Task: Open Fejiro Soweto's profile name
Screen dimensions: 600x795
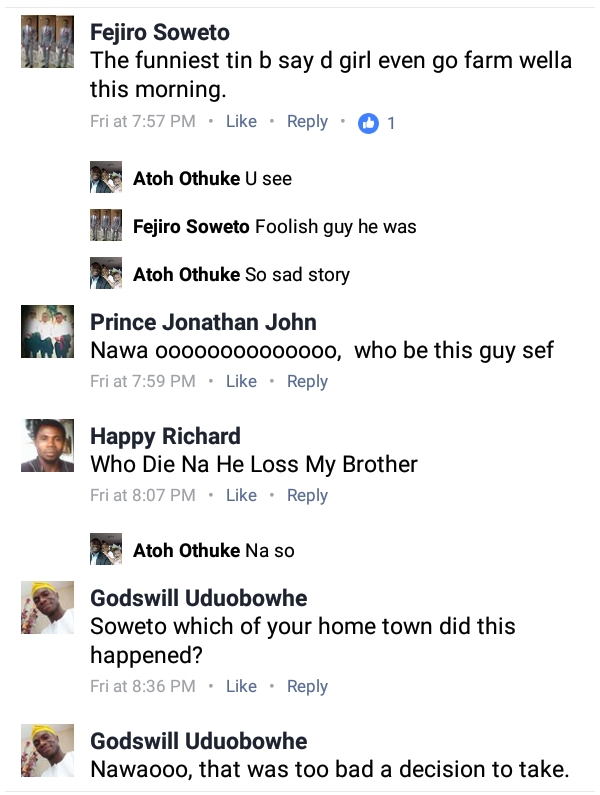Action: click(x=159, y=32)
